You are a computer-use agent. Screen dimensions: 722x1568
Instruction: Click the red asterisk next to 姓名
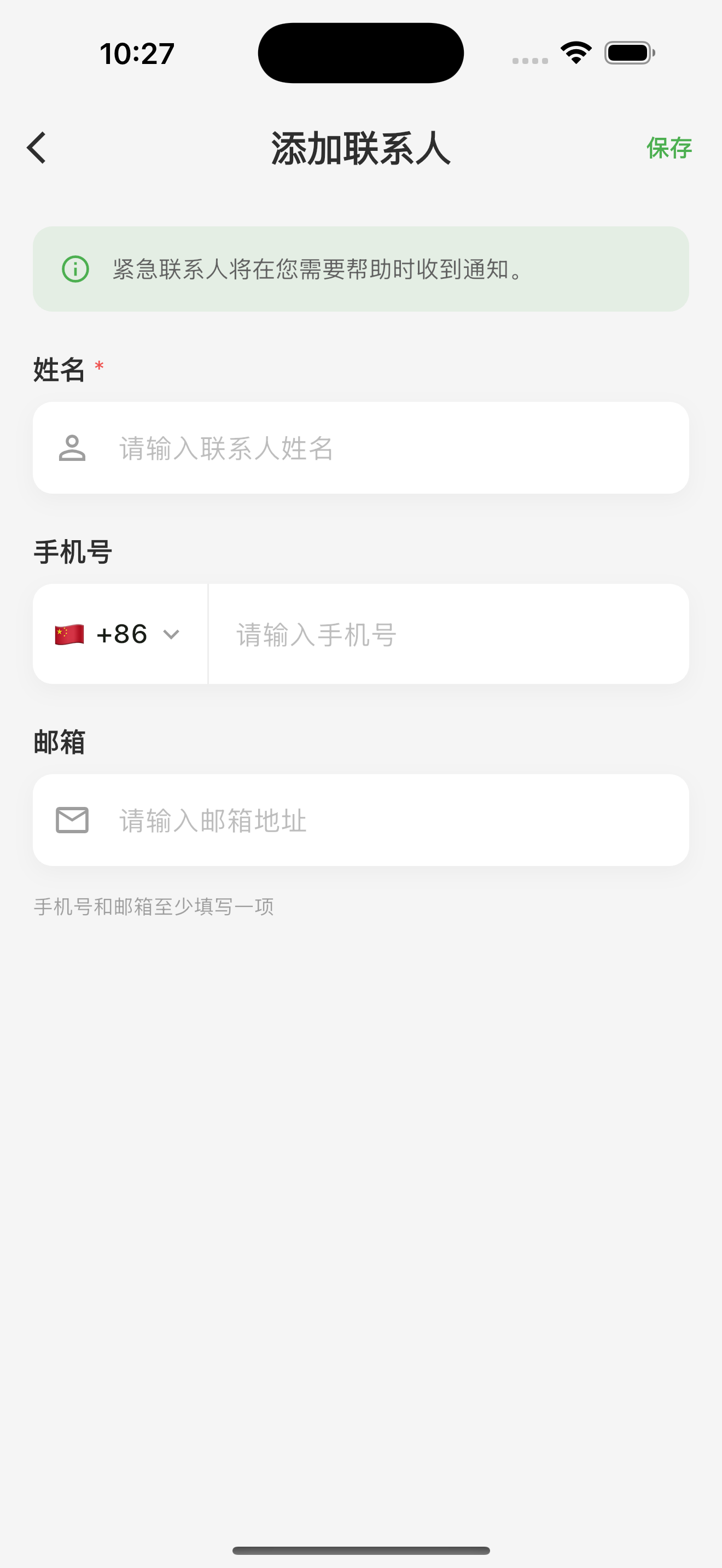pos(98,366)
